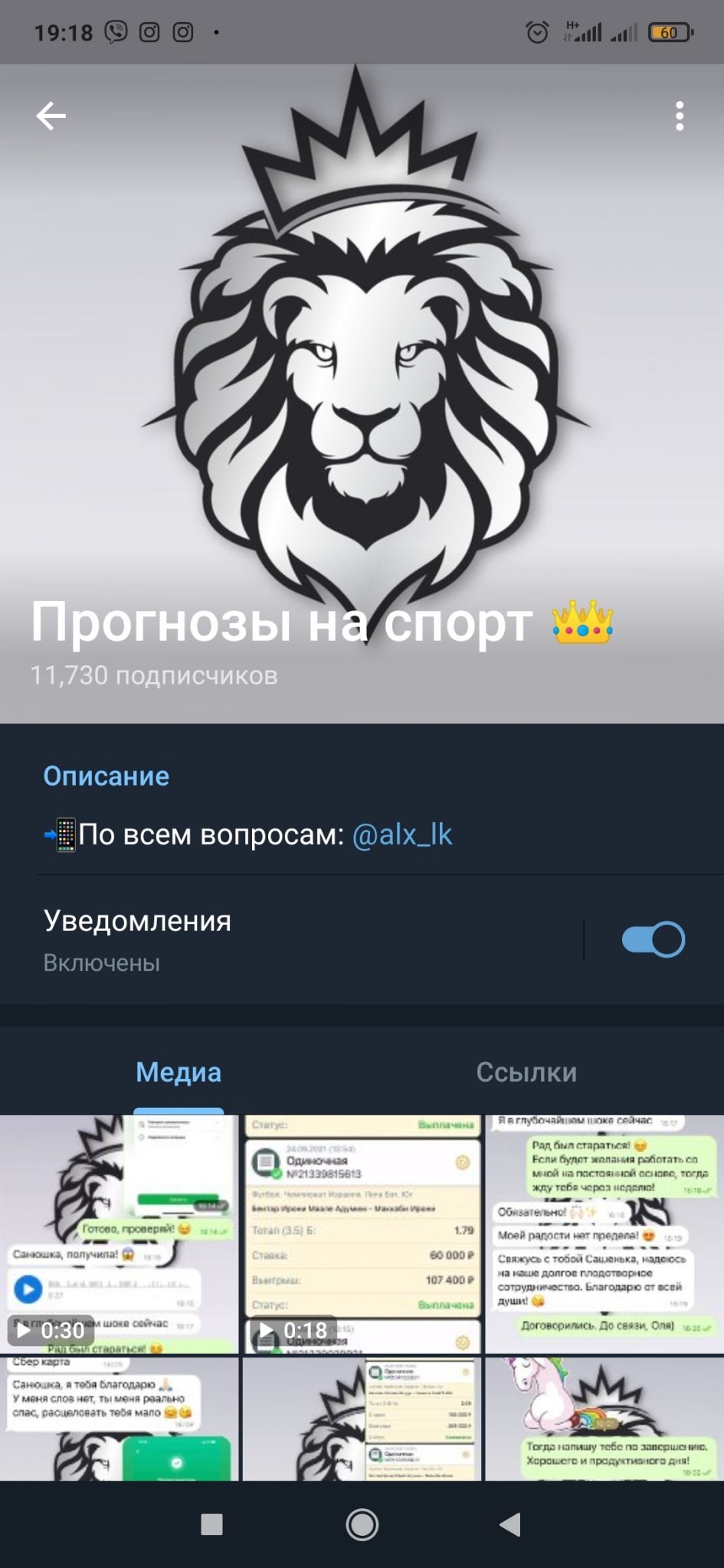
Task: Open the three-dot overflow menu
Action: click(x=679, y=116)
